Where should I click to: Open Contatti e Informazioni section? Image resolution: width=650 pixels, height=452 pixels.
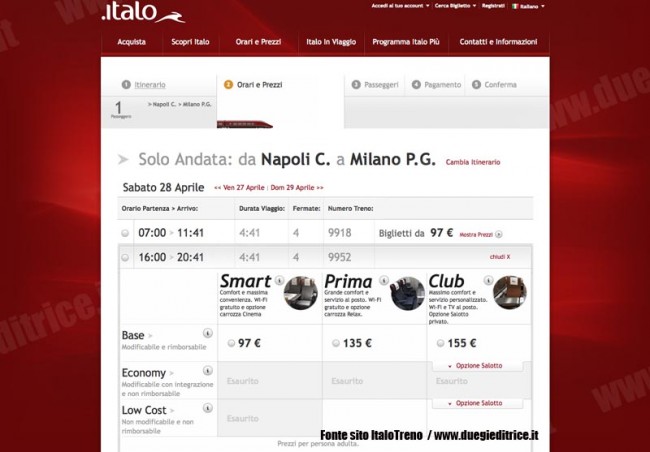[x=498, y=42]
